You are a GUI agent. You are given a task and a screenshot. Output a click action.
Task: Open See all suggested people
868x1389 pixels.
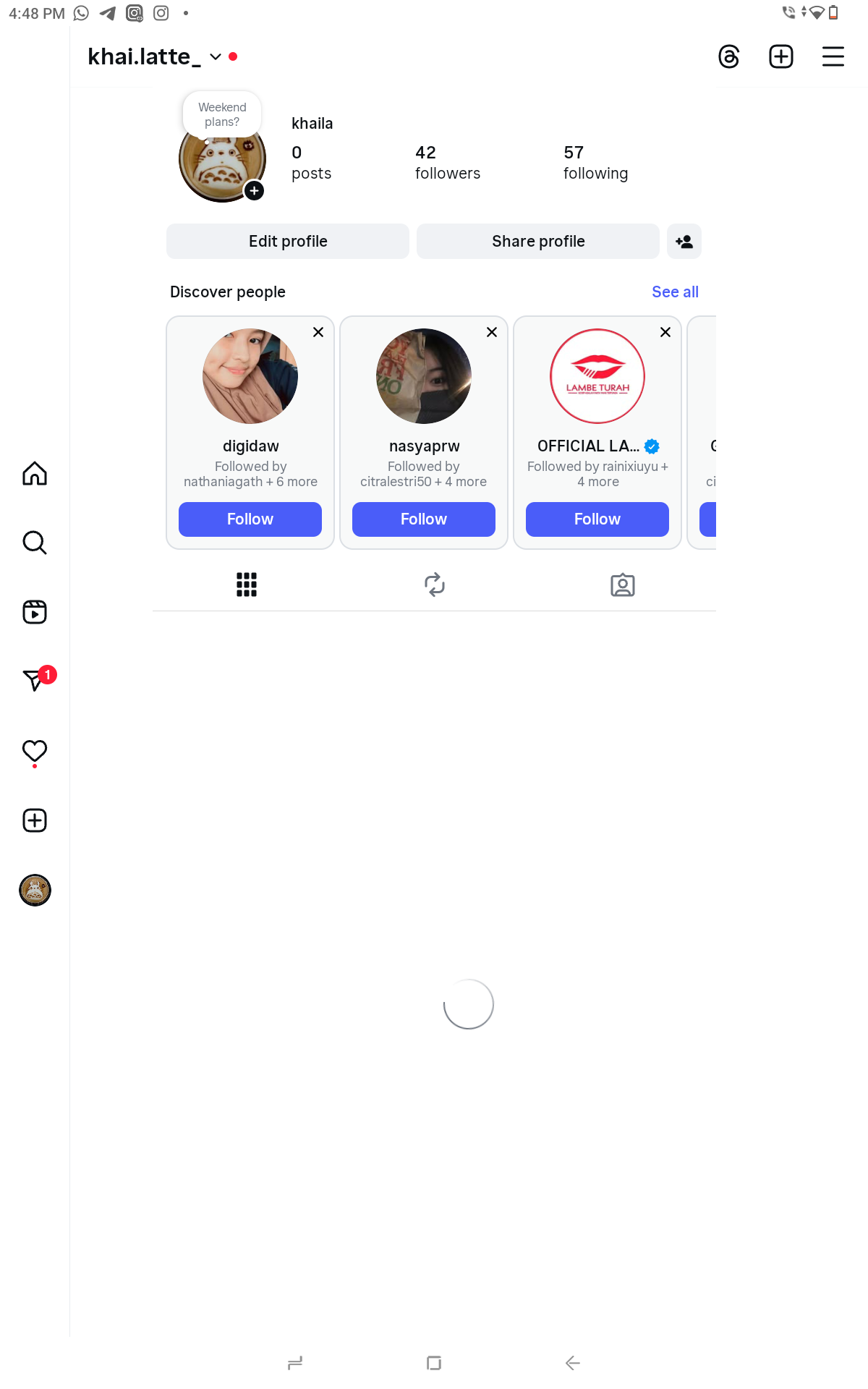tap(674, 292)
